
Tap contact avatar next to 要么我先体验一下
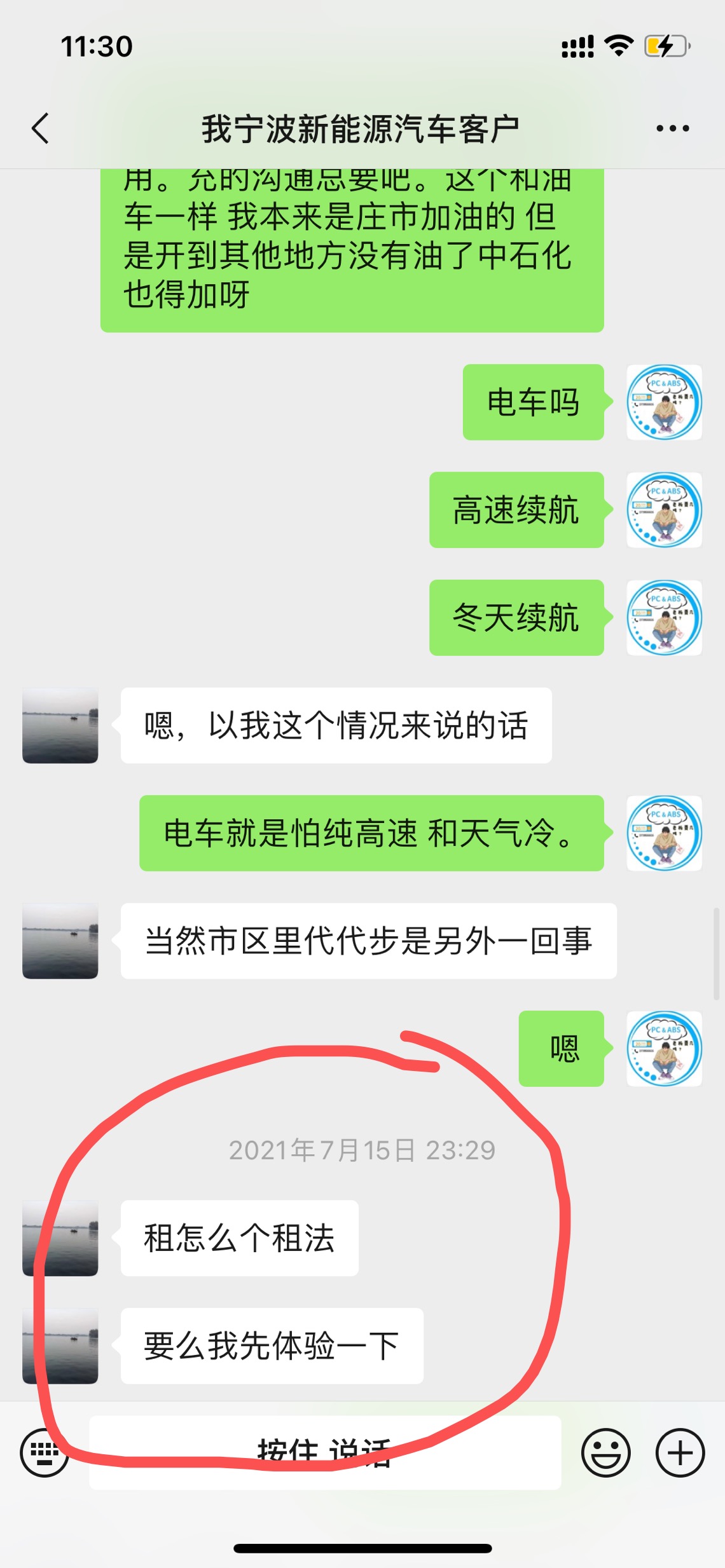[x=60, y=1346]
